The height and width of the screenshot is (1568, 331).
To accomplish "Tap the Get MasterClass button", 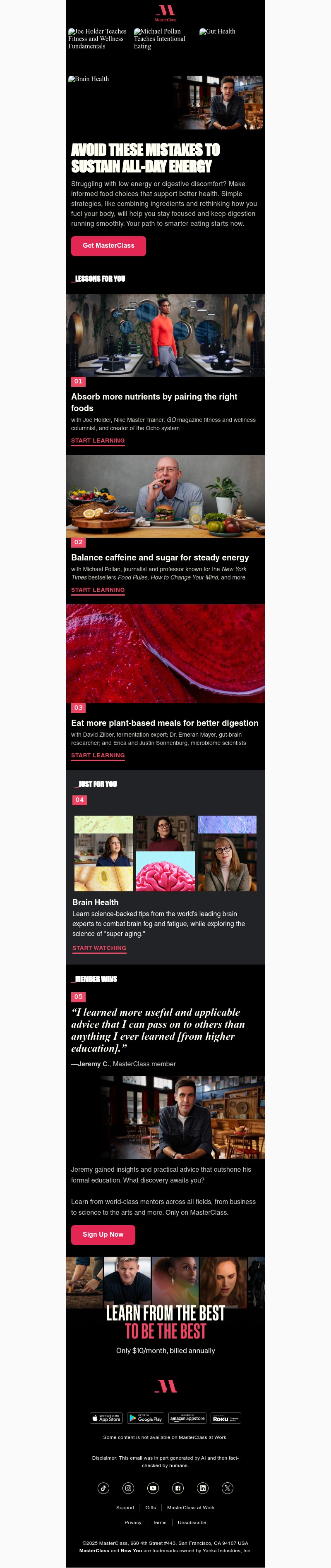I will (108, 246).
